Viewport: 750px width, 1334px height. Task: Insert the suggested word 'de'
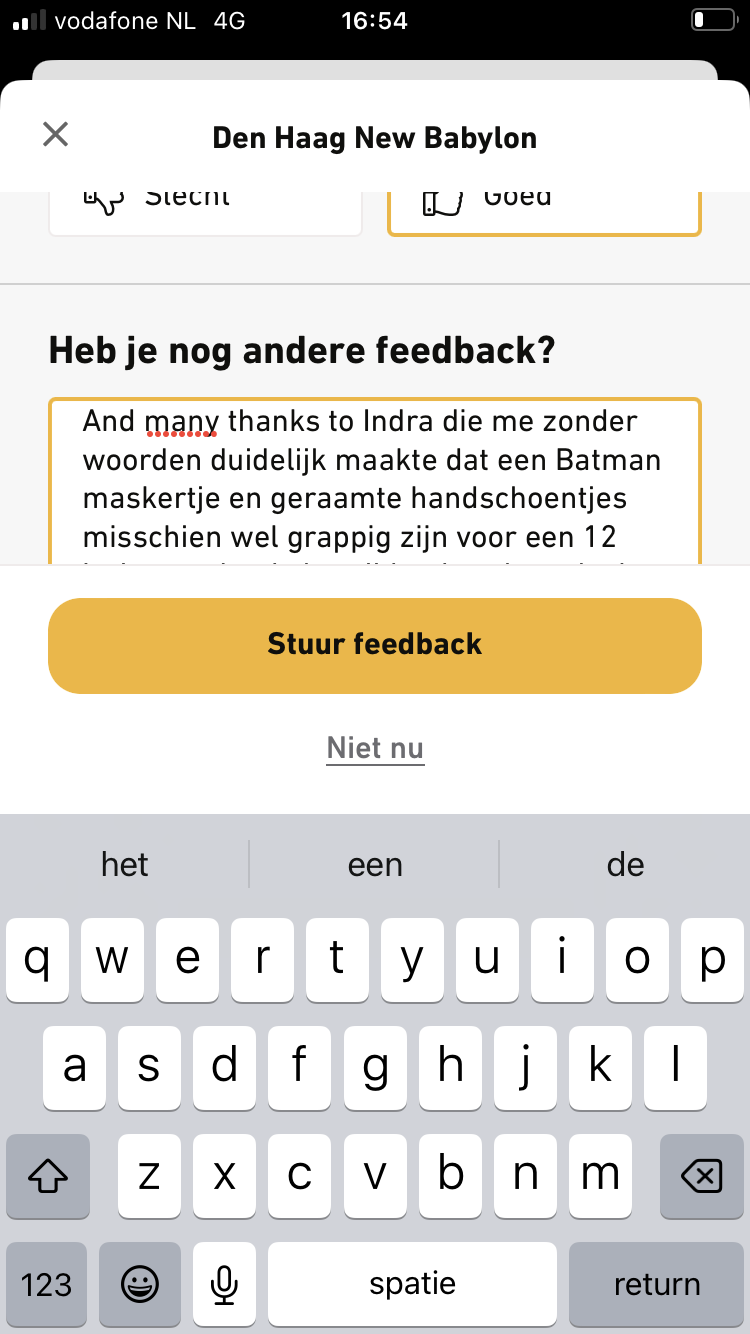click(x=625, y=864)
